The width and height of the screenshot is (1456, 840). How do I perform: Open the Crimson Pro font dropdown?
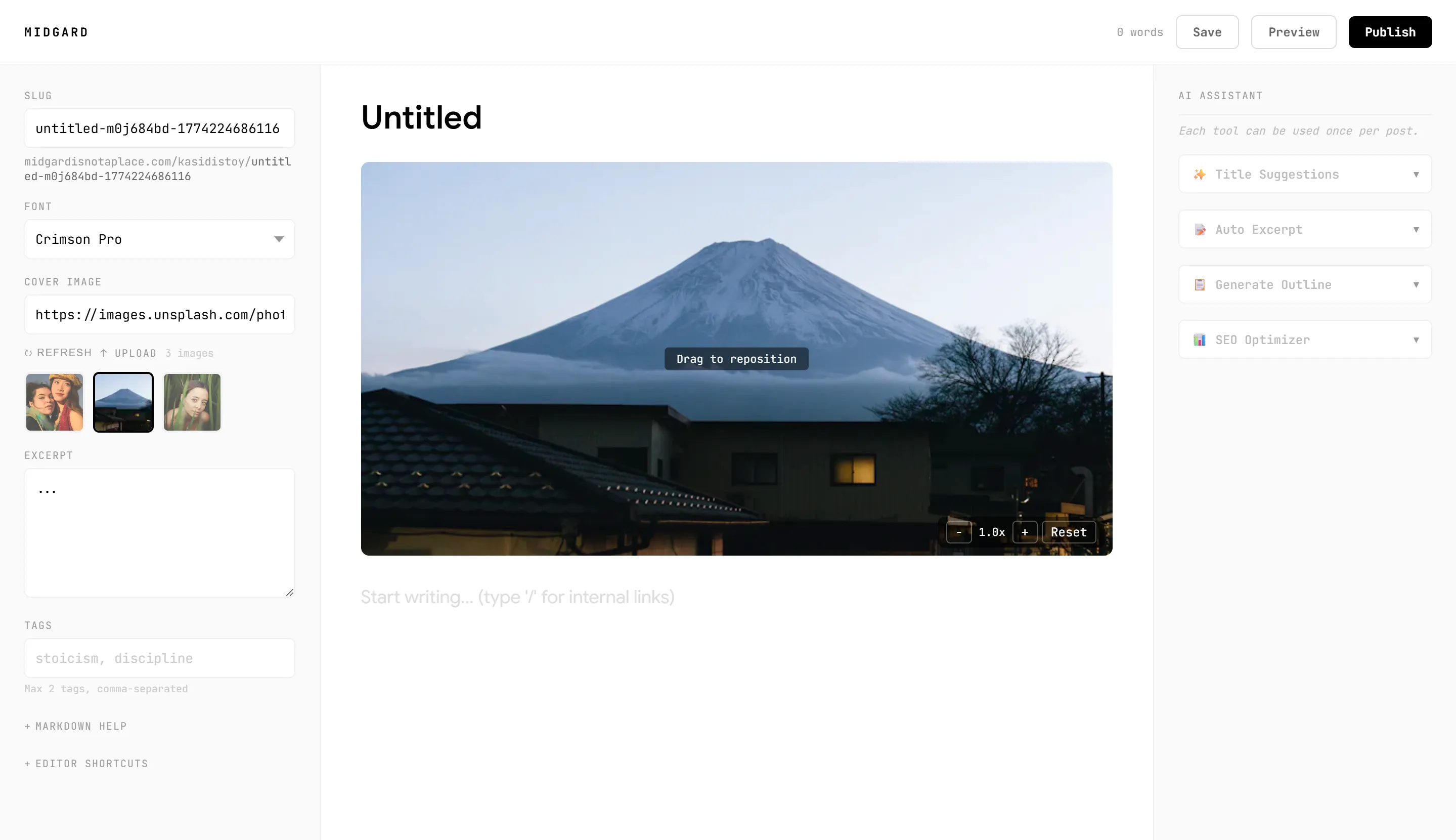[159, 239]
